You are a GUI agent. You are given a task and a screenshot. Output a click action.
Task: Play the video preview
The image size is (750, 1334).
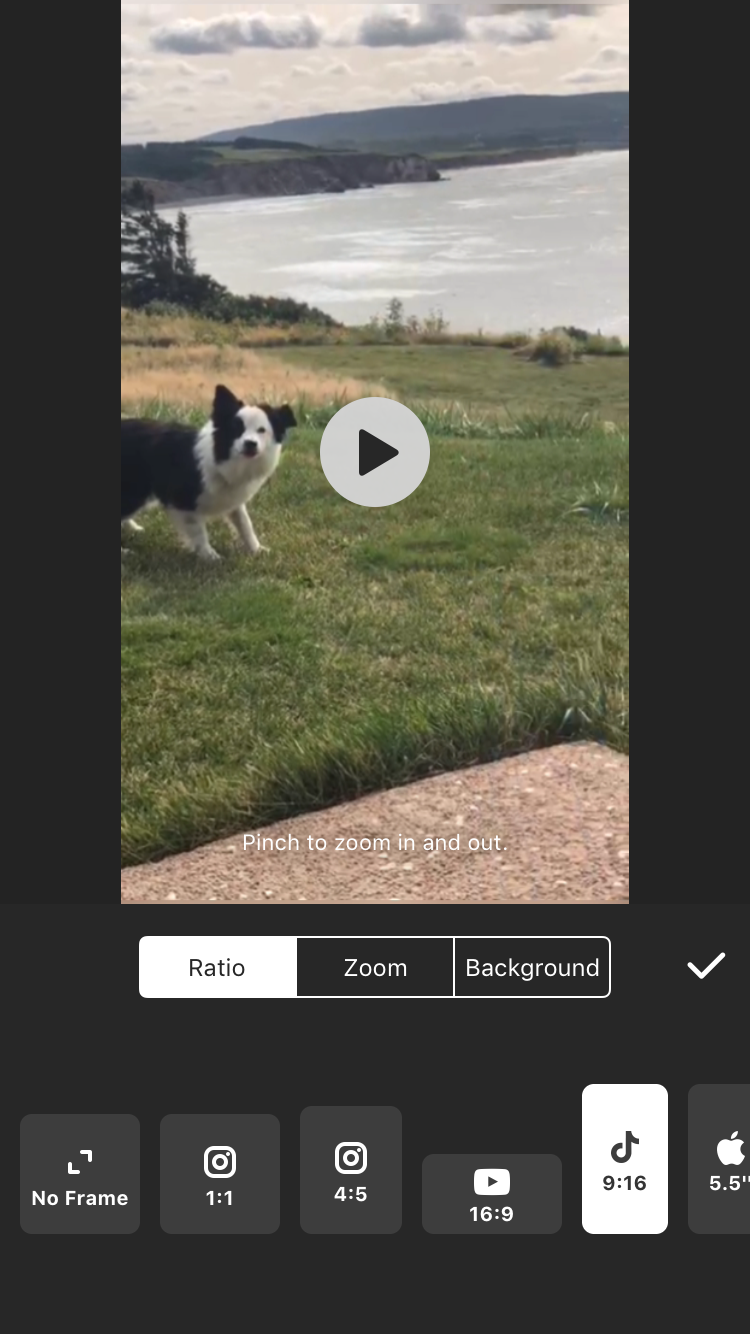click(375, 452)
